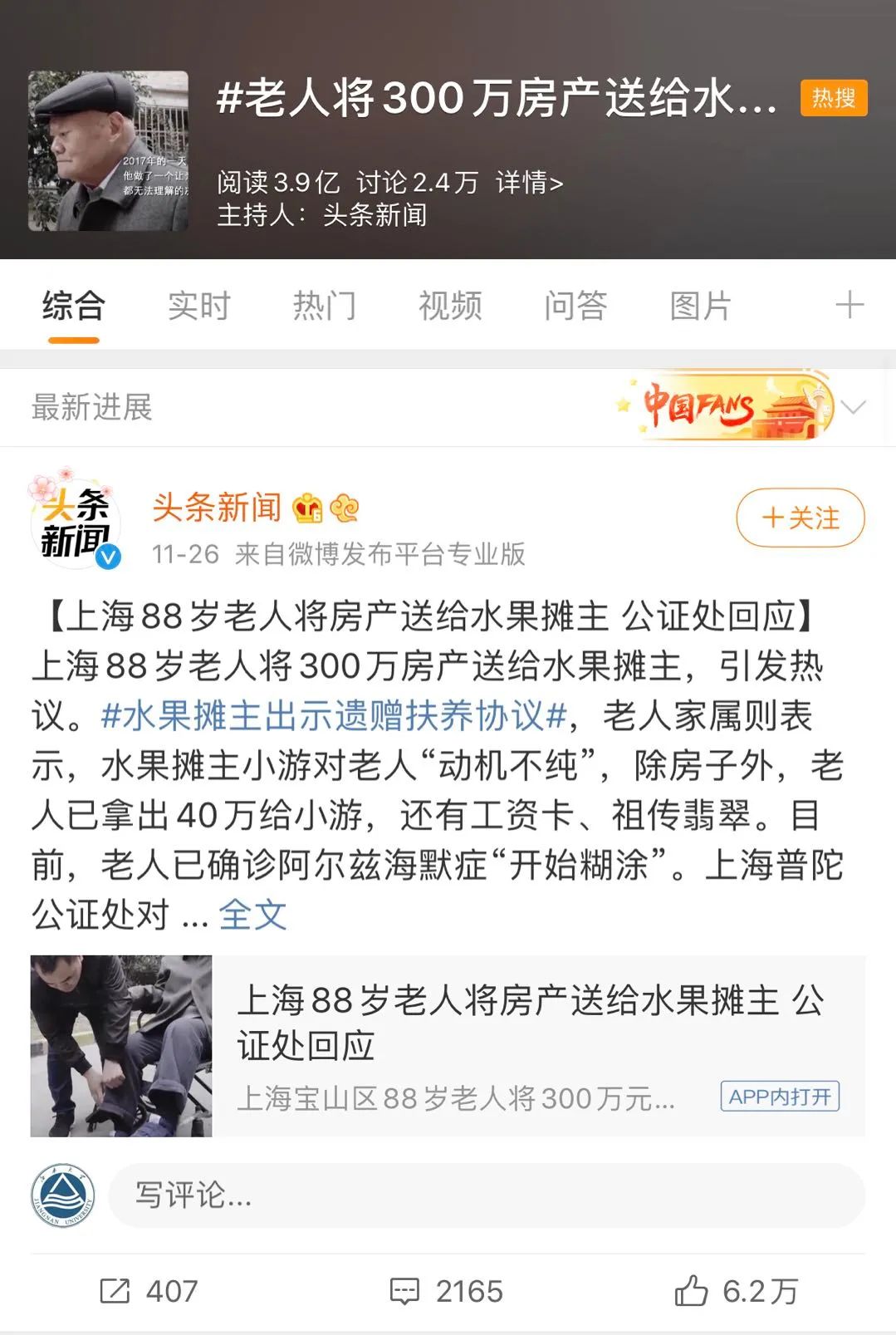896x1335 pixels.
Task: Open hashtag 水果摊主出示遗赠扶养协议
Action: [x=333, y=716]
